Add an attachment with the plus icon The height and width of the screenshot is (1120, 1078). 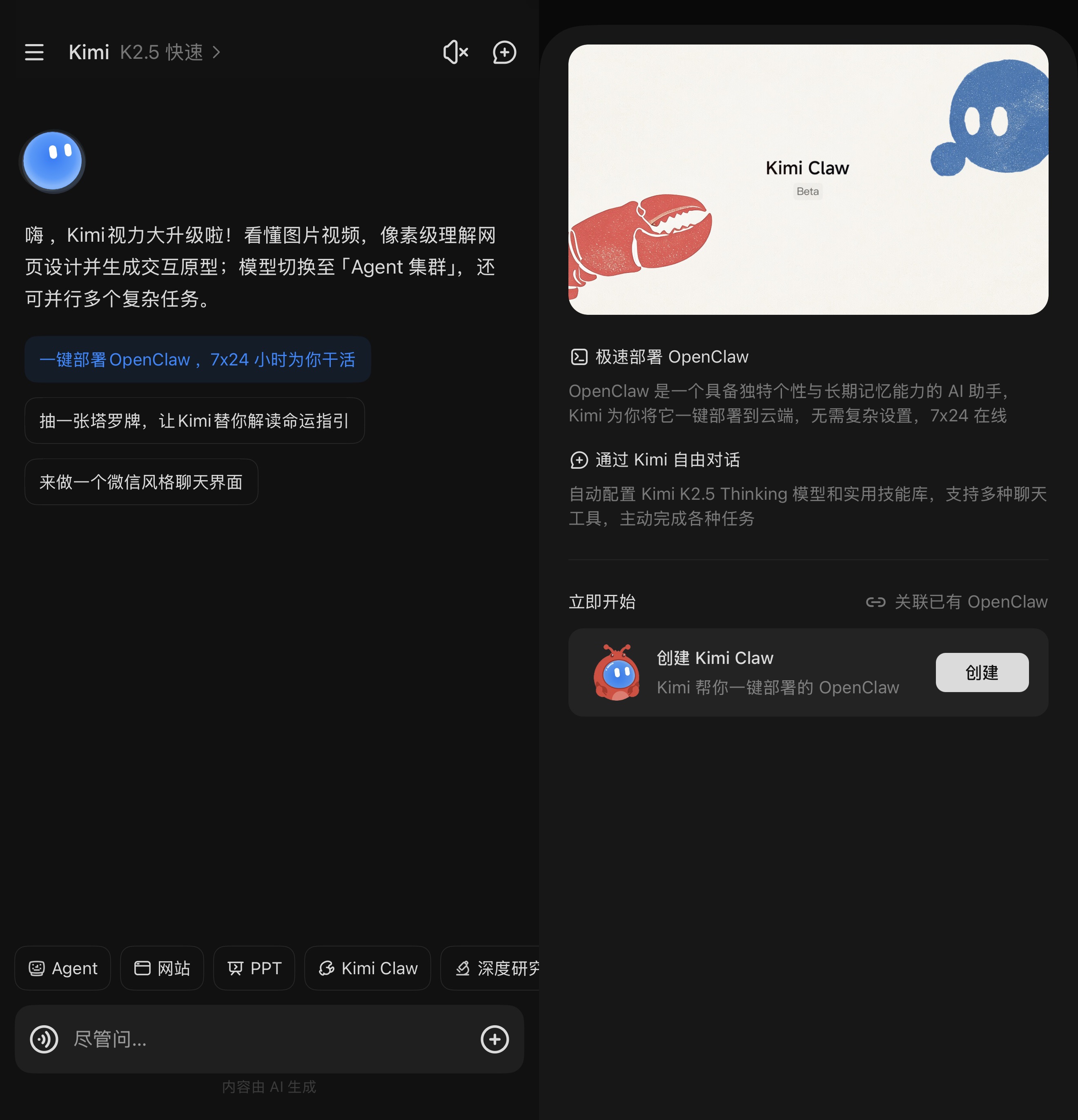[494, 1039]
